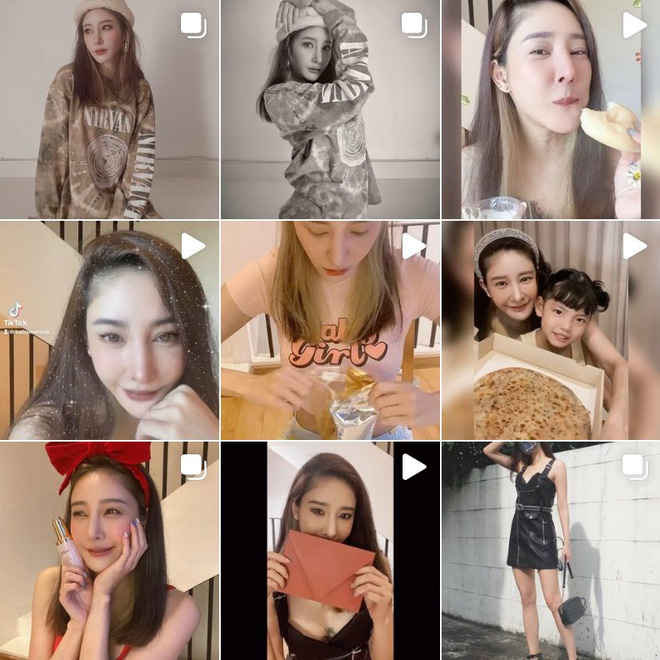Open the red bow perfume bottle post
660x660 pixels.
[109, 551]
